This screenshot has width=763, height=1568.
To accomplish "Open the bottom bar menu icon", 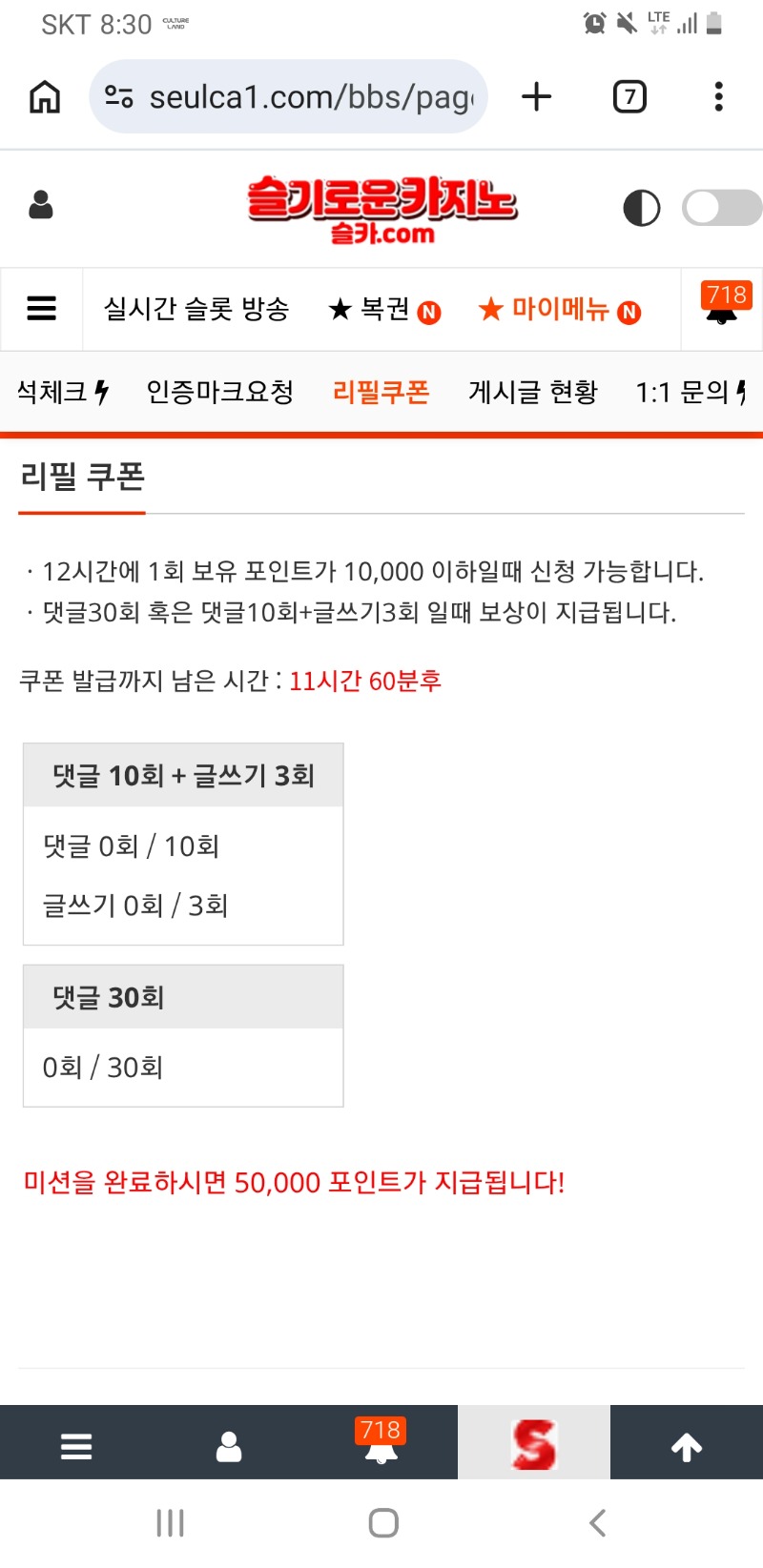I will [x=76, y=1446].
